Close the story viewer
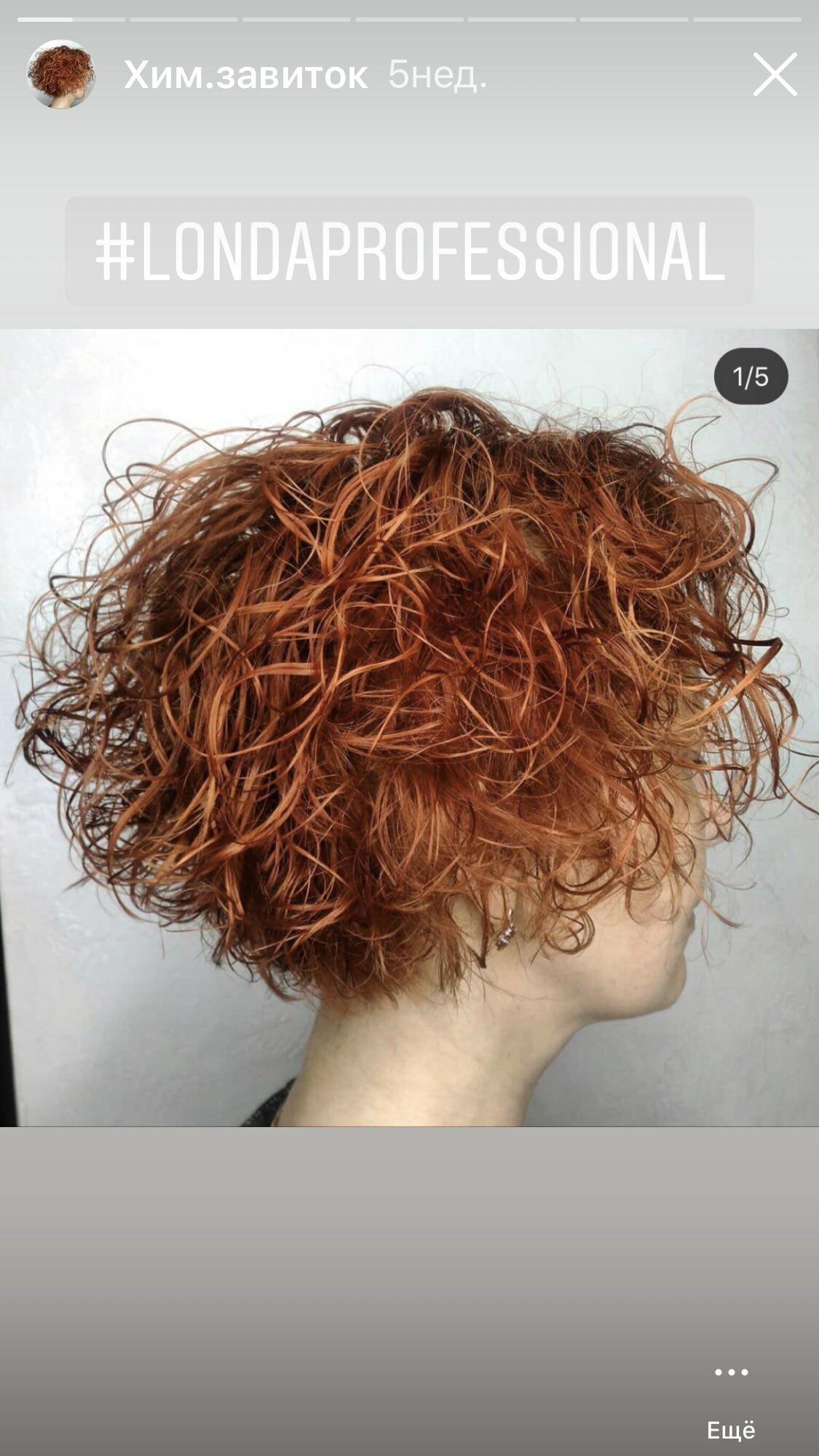Image resolution: width=819 pixels, height=1456 pixels. (775, 74)
